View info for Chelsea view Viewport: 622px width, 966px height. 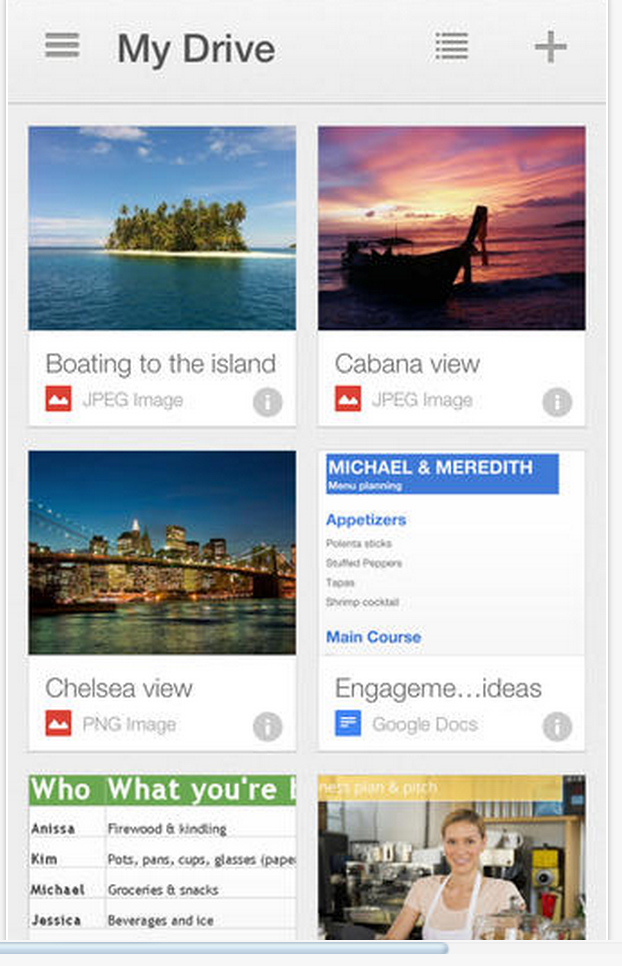[x=267, y=726]
